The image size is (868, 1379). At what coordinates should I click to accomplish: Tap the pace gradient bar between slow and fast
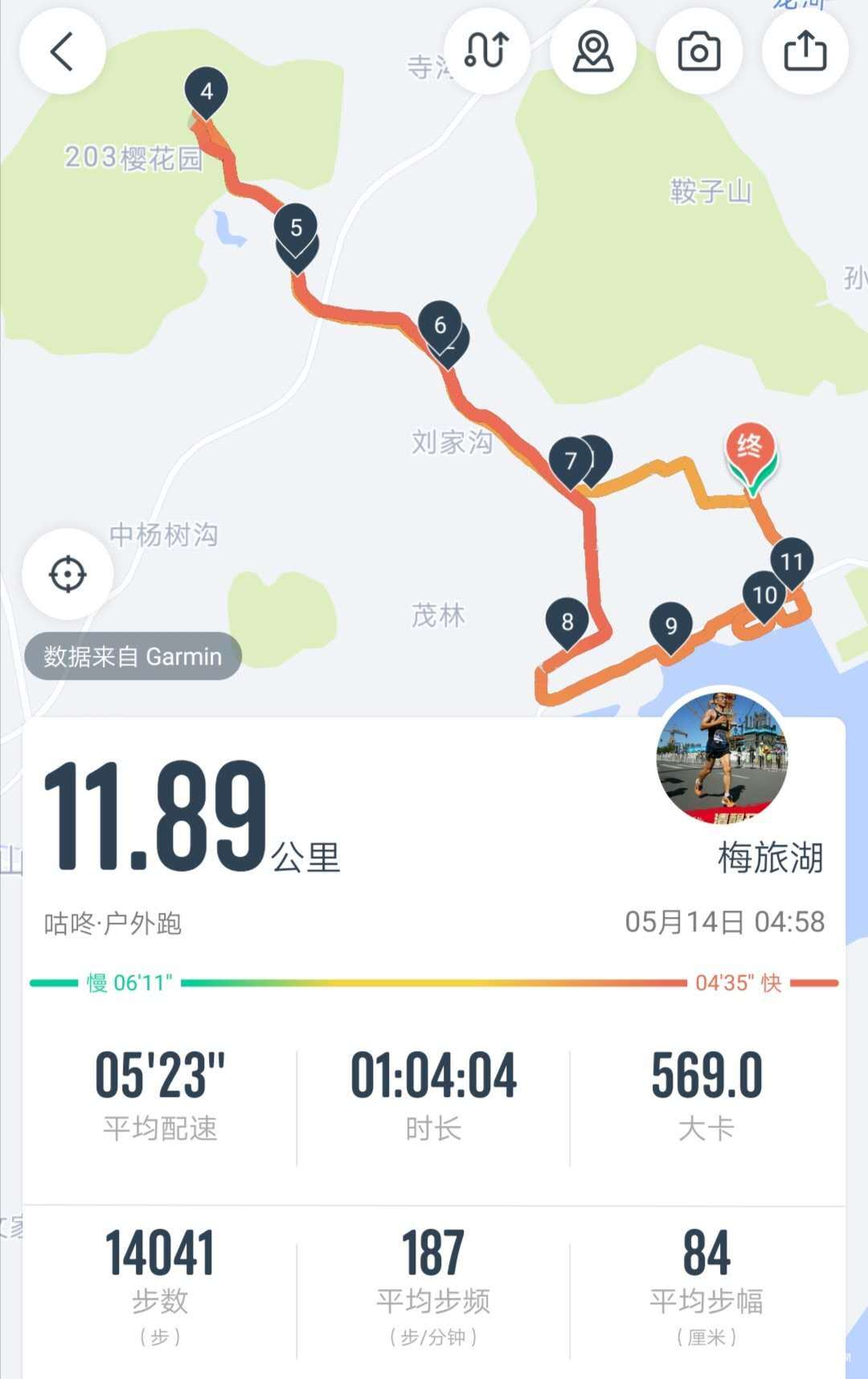pos(434,981)
